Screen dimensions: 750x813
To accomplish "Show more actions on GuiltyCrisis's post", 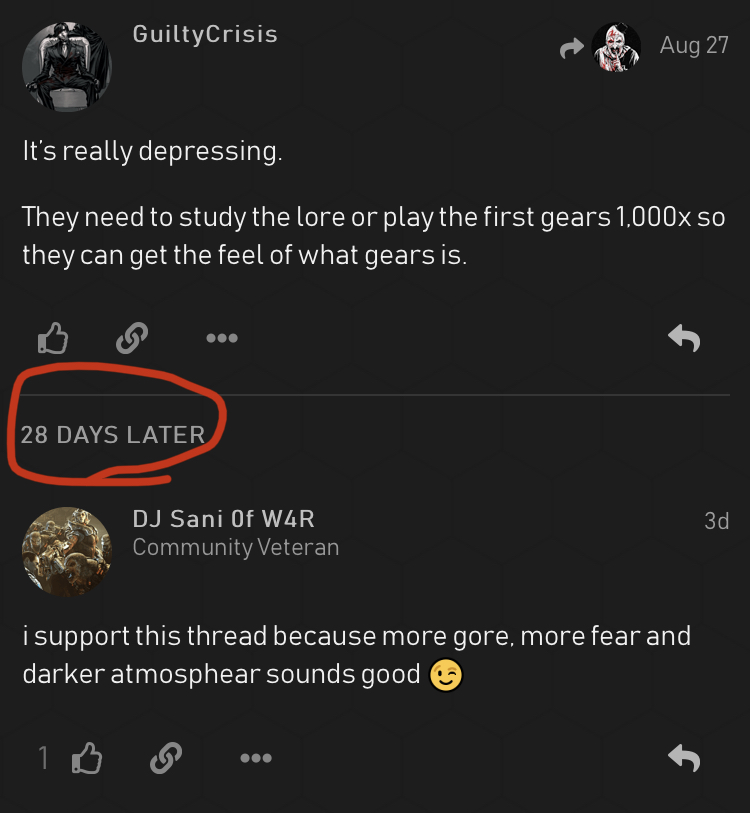I will click(x=221, y=339).
